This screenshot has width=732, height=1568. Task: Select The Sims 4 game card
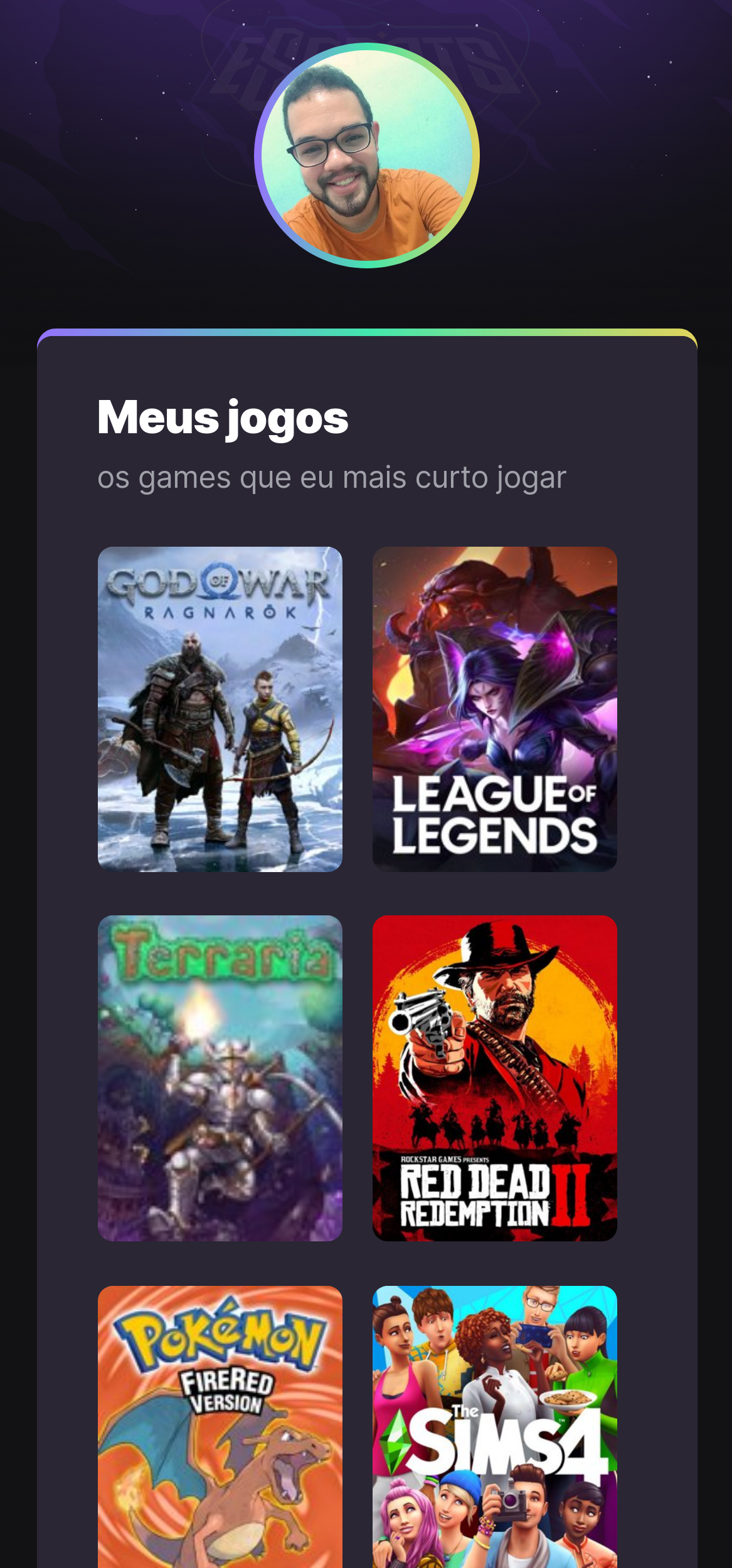click(494, 1426)
